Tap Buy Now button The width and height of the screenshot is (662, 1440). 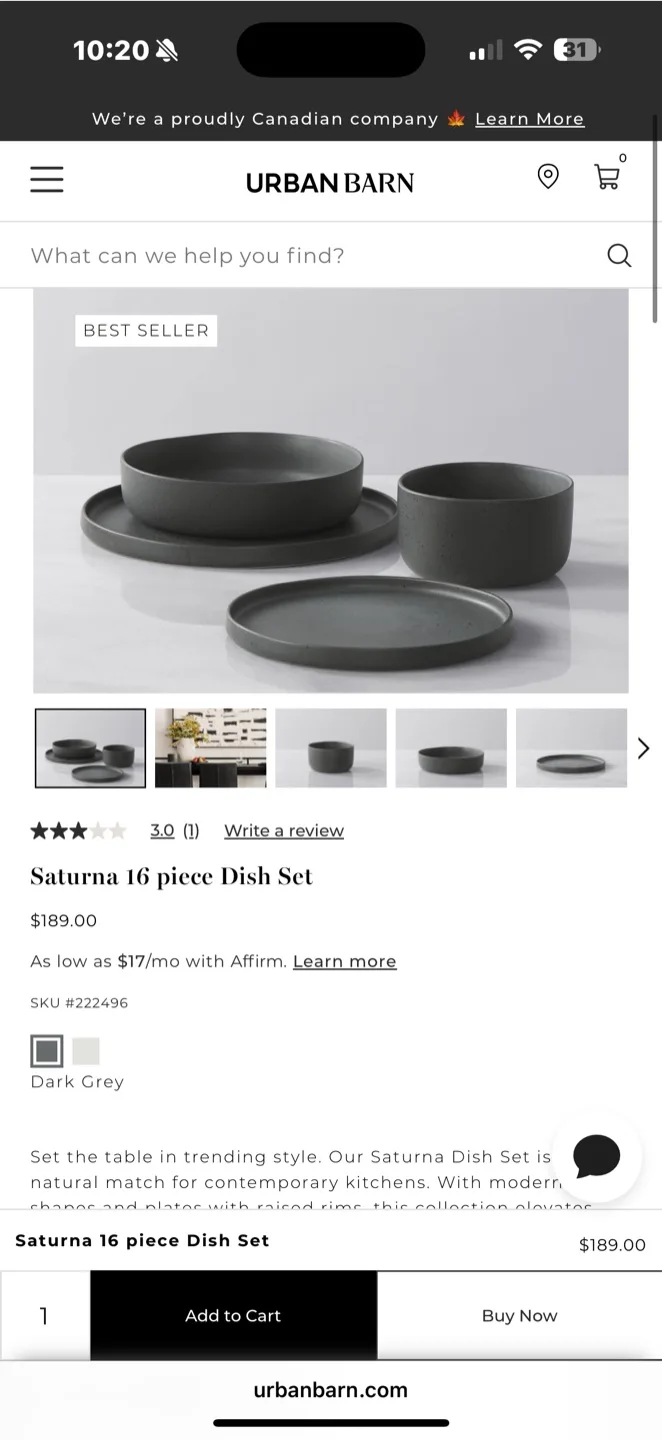point(519,1316)
